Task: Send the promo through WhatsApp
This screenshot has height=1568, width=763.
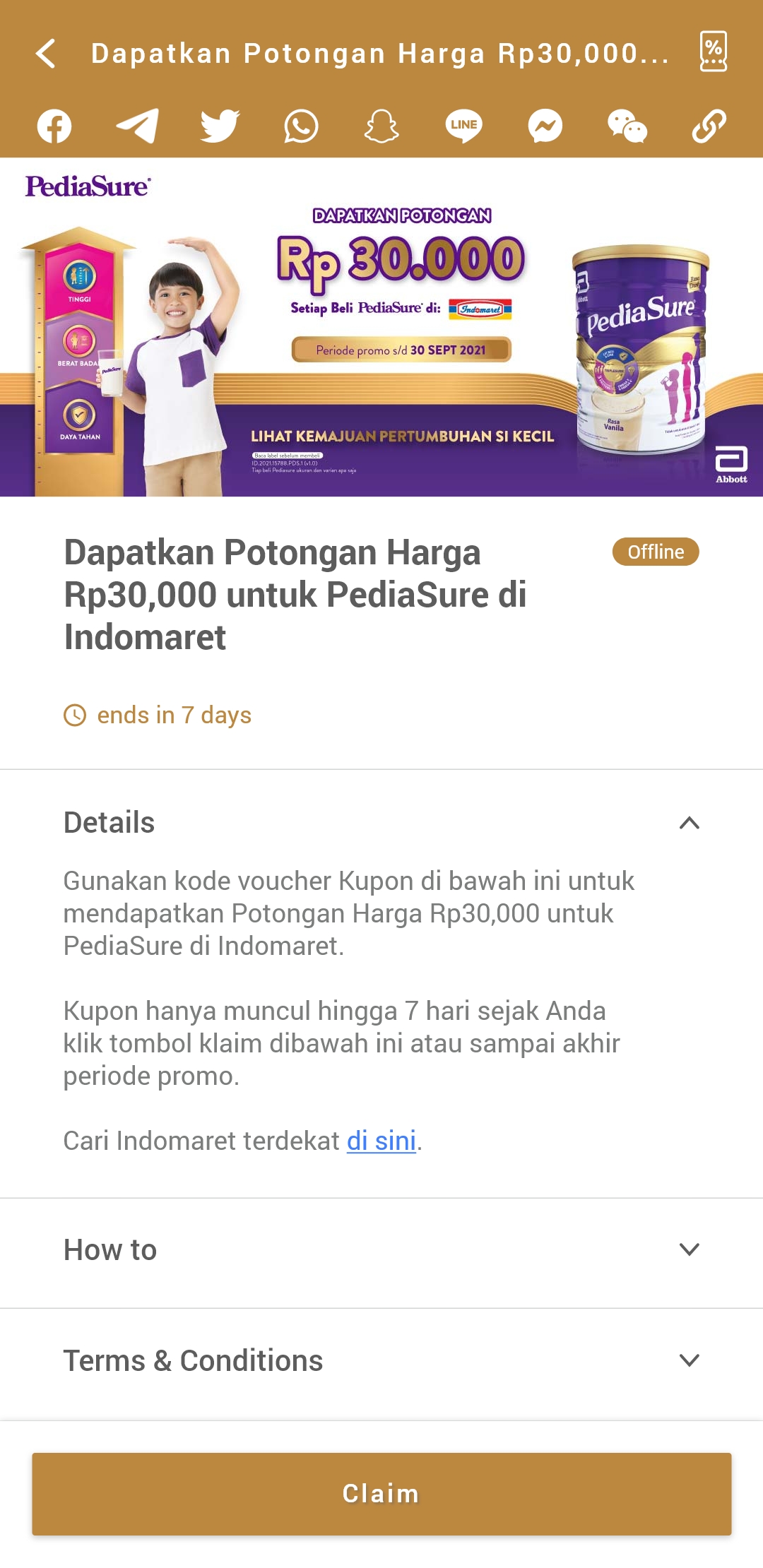Action: click(x=301, y=126)
